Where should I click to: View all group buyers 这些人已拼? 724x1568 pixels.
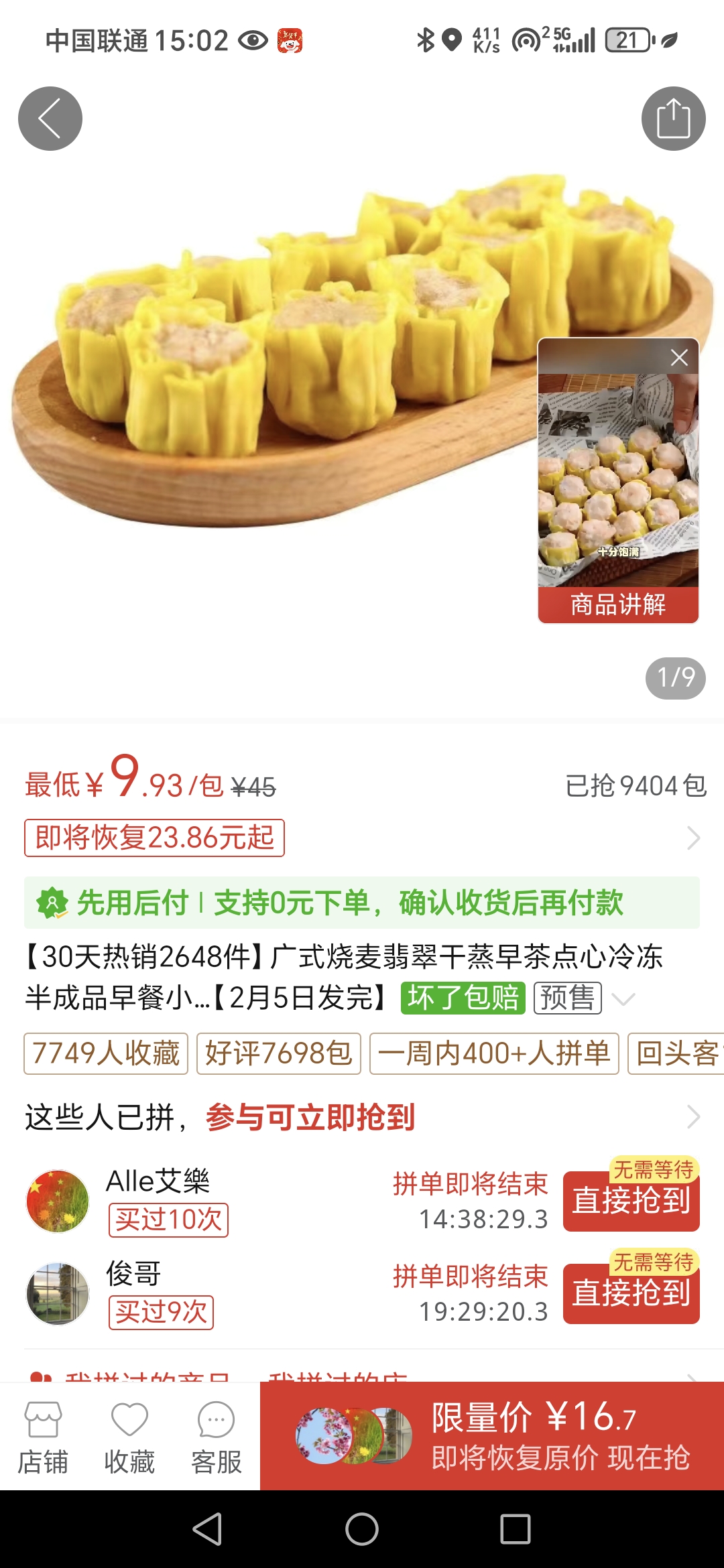pos(693,1117)
